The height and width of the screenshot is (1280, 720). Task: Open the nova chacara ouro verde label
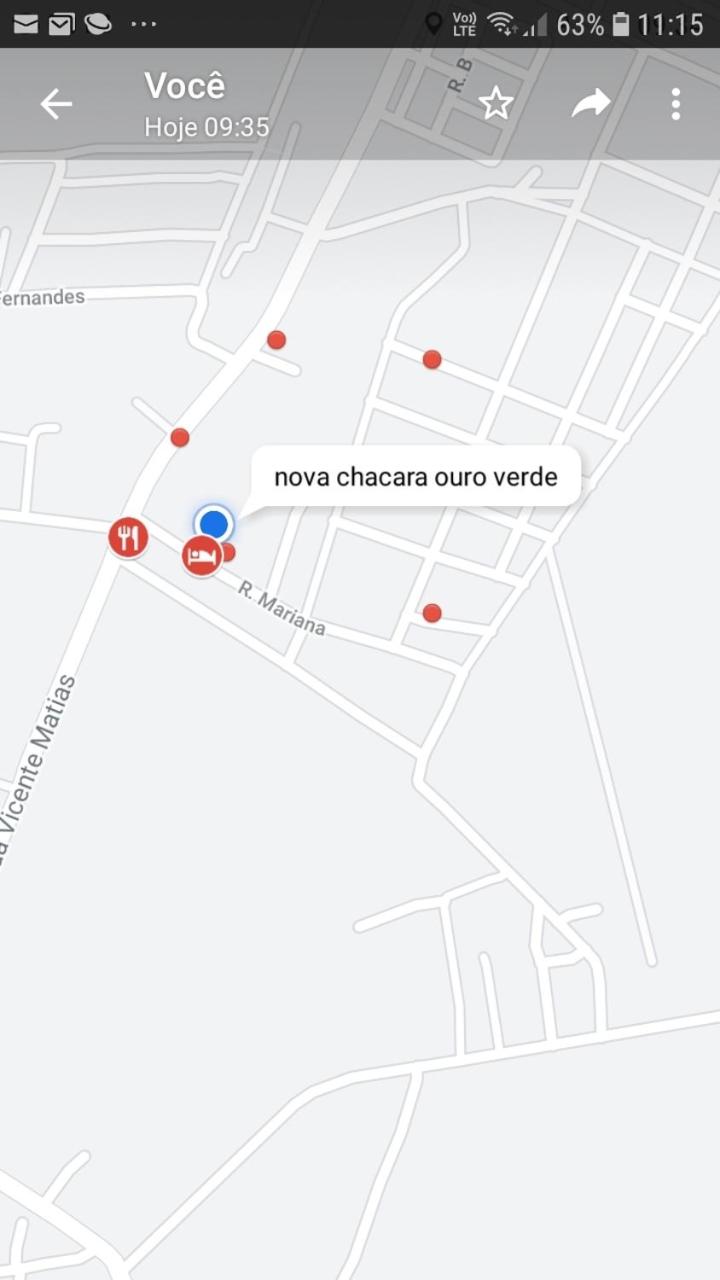(415, 477)
